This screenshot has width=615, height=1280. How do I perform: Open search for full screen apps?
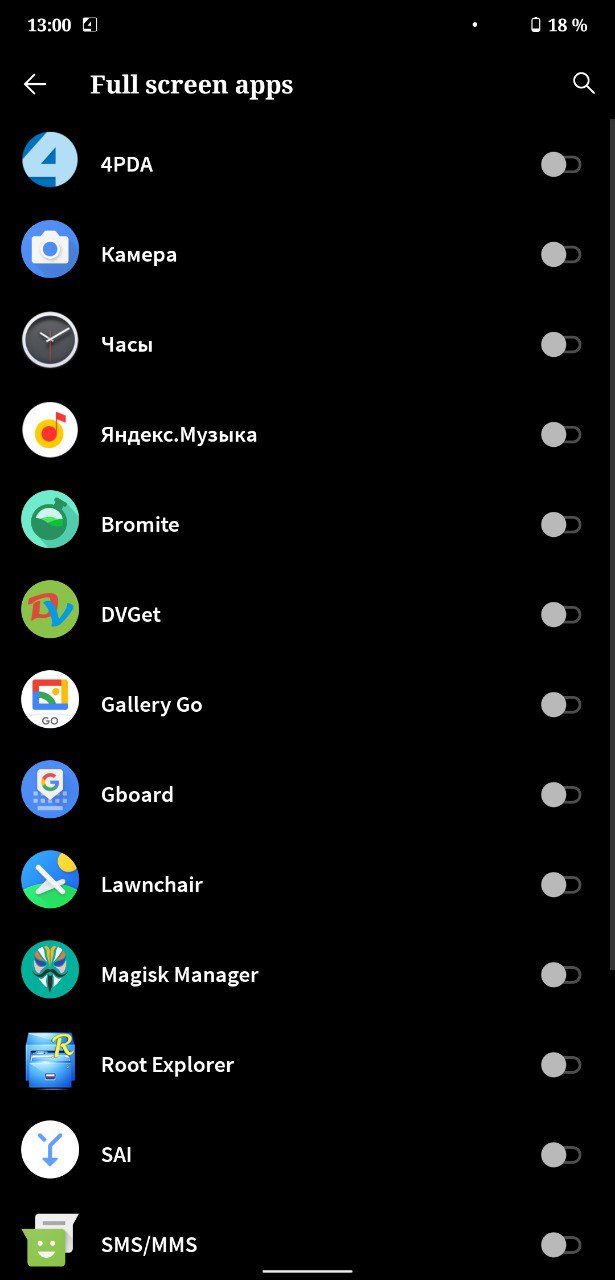point(584,83)
